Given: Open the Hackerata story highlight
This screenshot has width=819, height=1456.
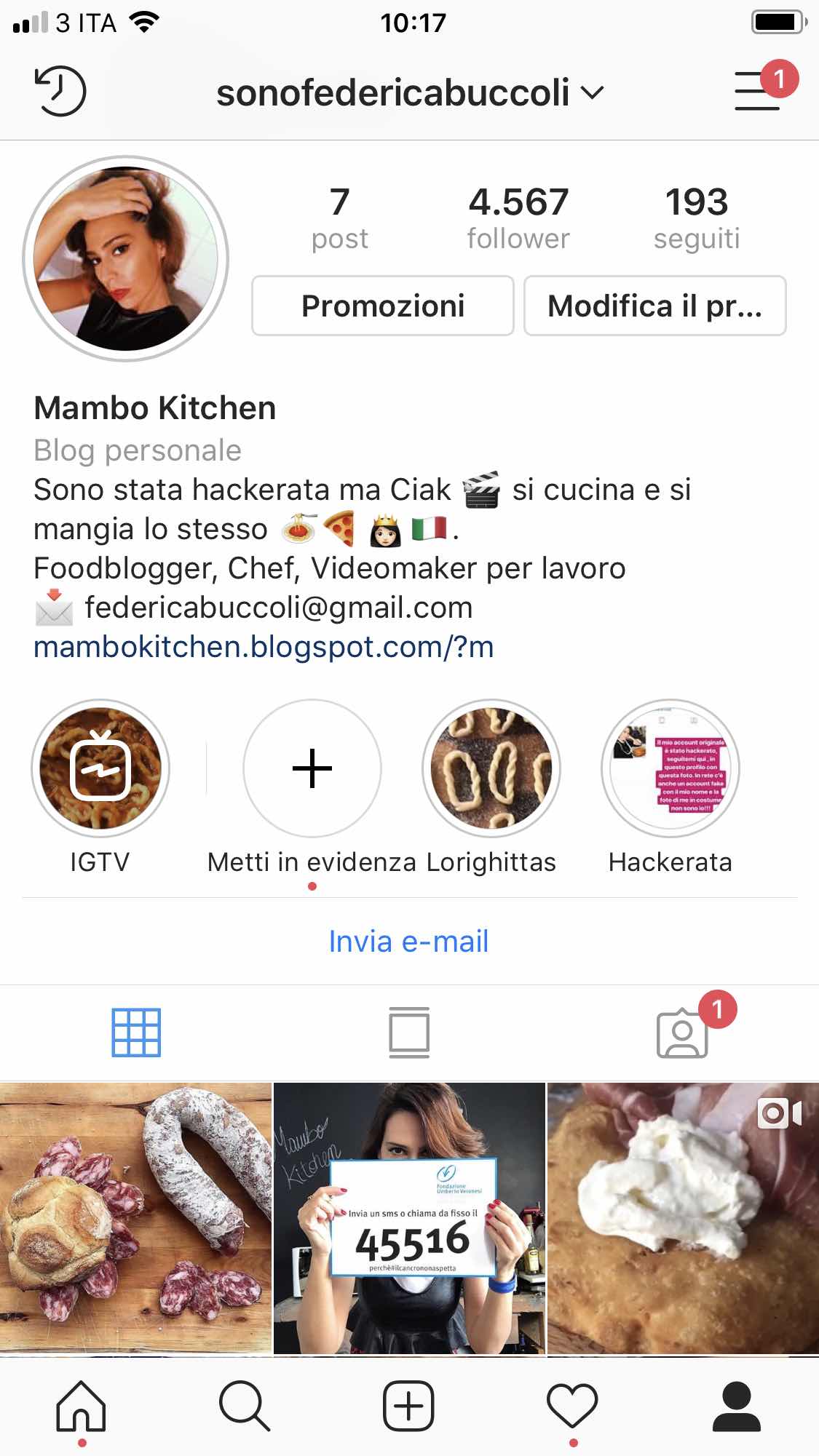Looking at the screenshot, I should (670, 769).
